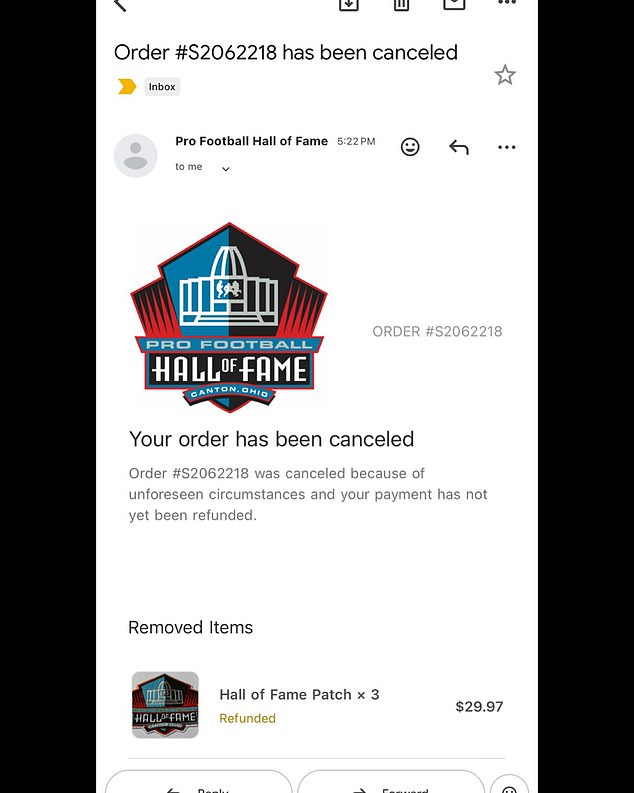Delete this email

point(401,5)
